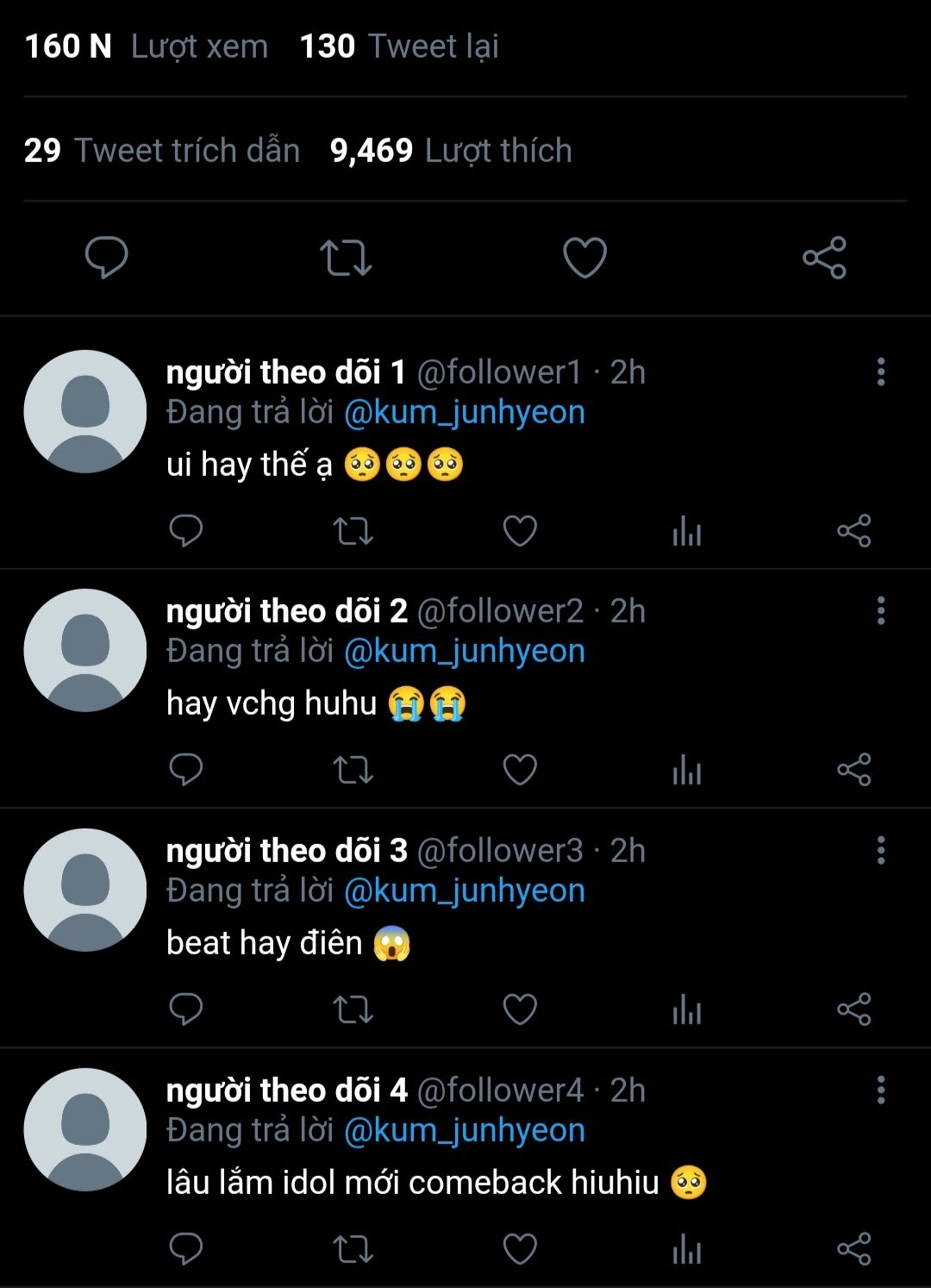
Task: Open more options for người theo dõi 1's reply
Action: 880,372
